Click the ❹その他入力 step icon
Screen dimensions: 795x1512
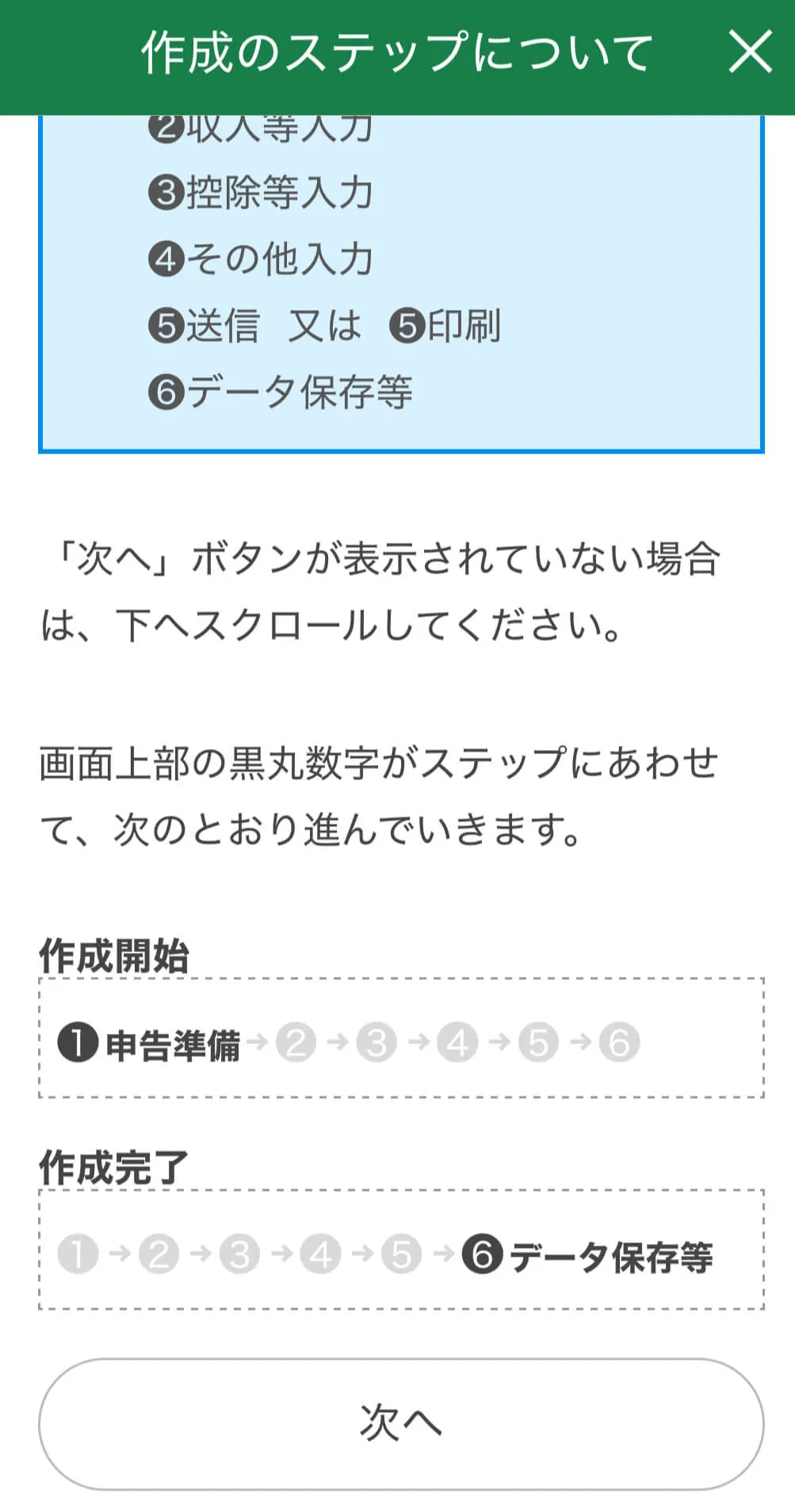pyautogui.click(x=166, y=258)
